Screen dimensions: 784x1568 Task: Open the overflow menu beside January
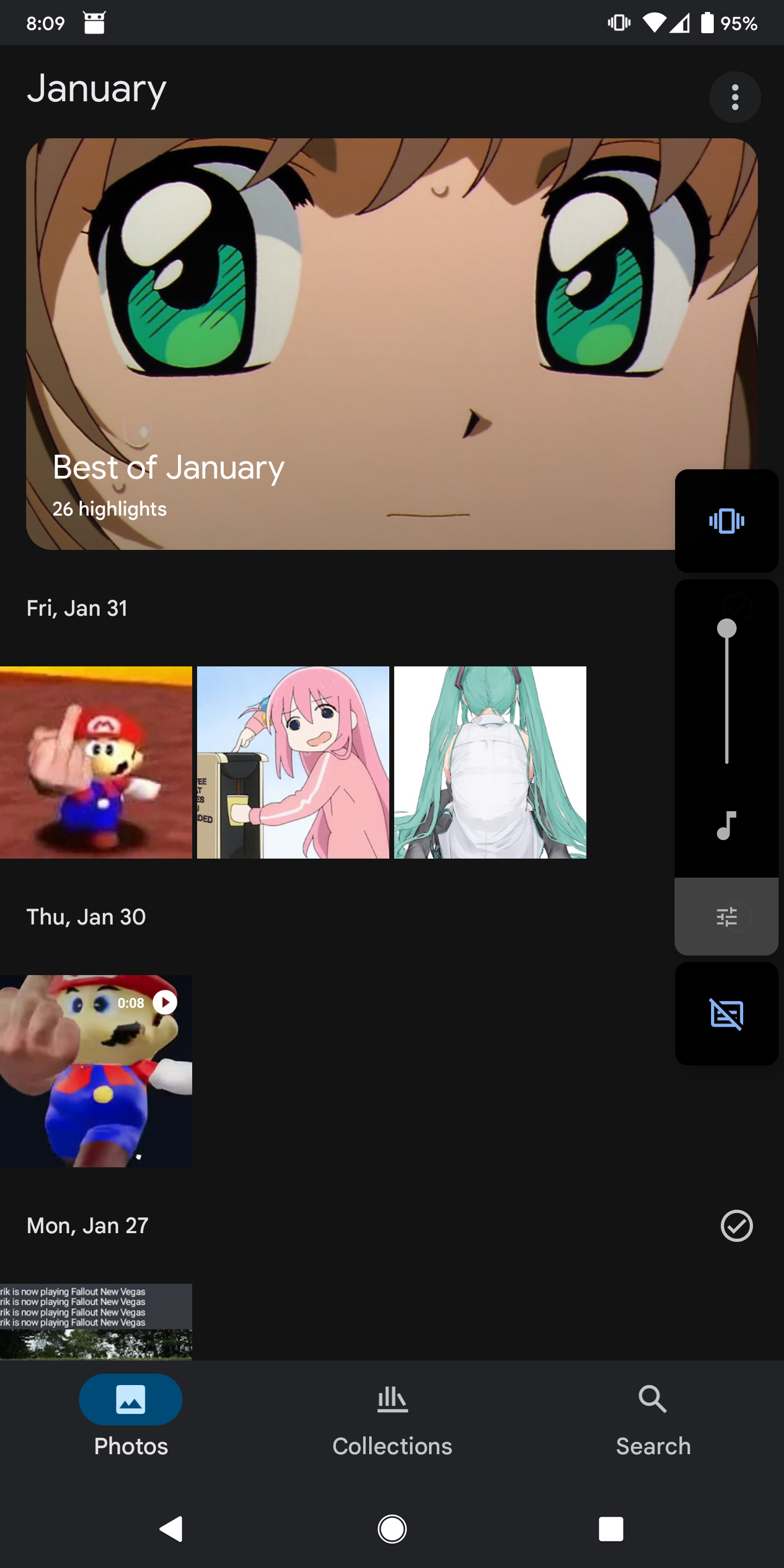click(x=734, y=97)
